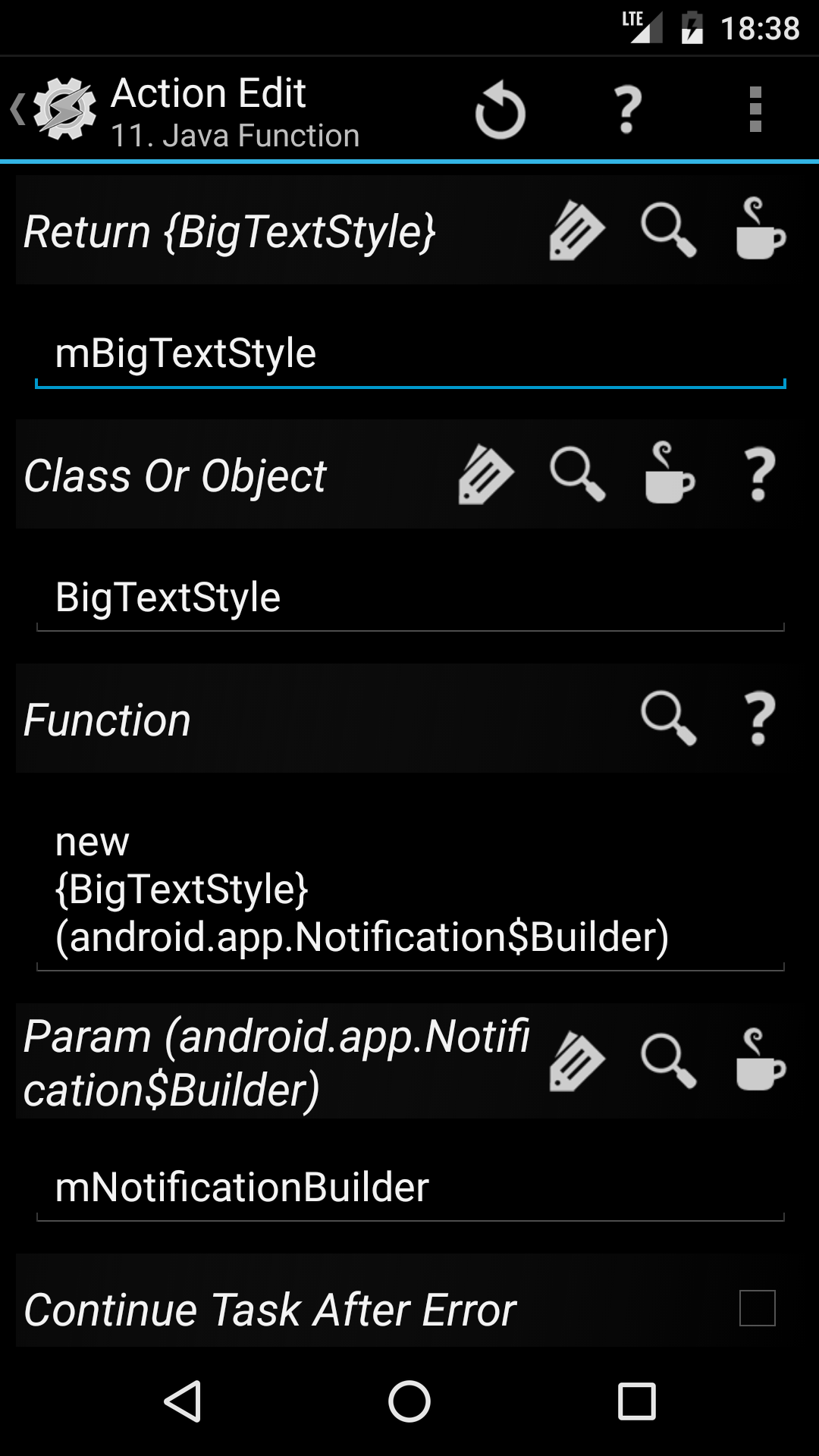Edit the BigTextStyle class field

(410, 598)
